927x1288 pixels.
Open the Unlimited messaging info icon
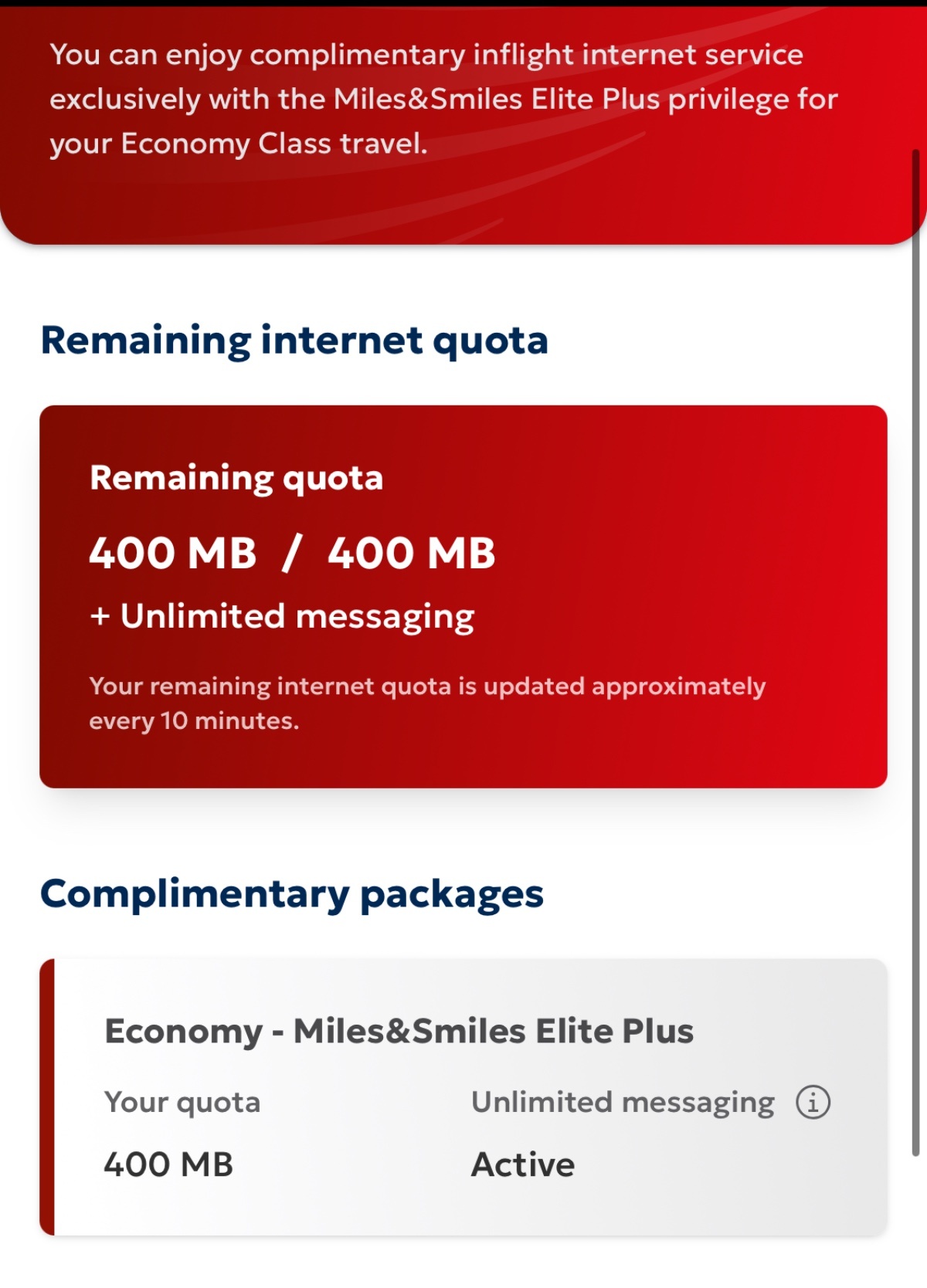pos(813,1102)
